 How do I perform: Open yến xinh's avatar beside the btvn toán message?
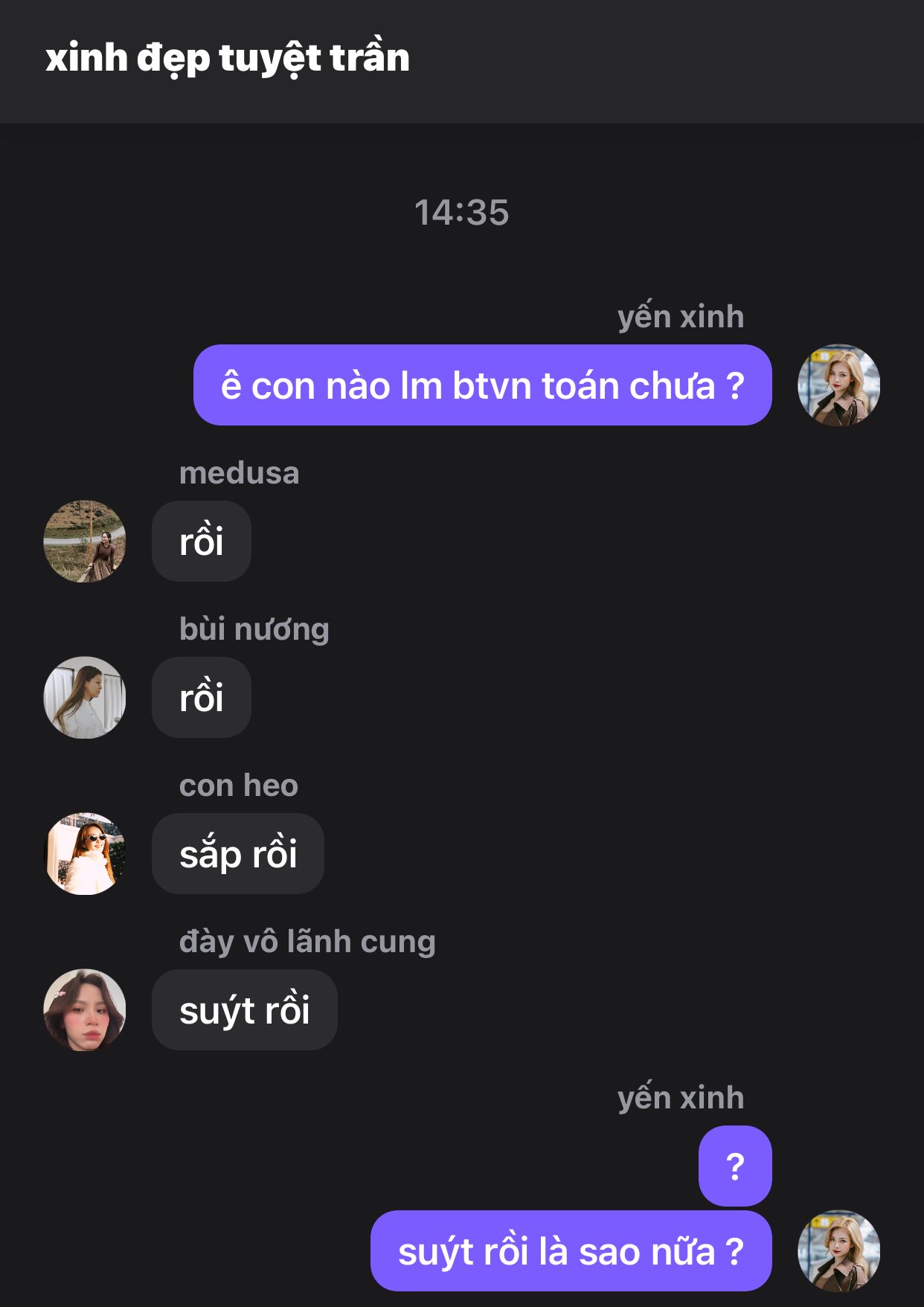[838, 385]
